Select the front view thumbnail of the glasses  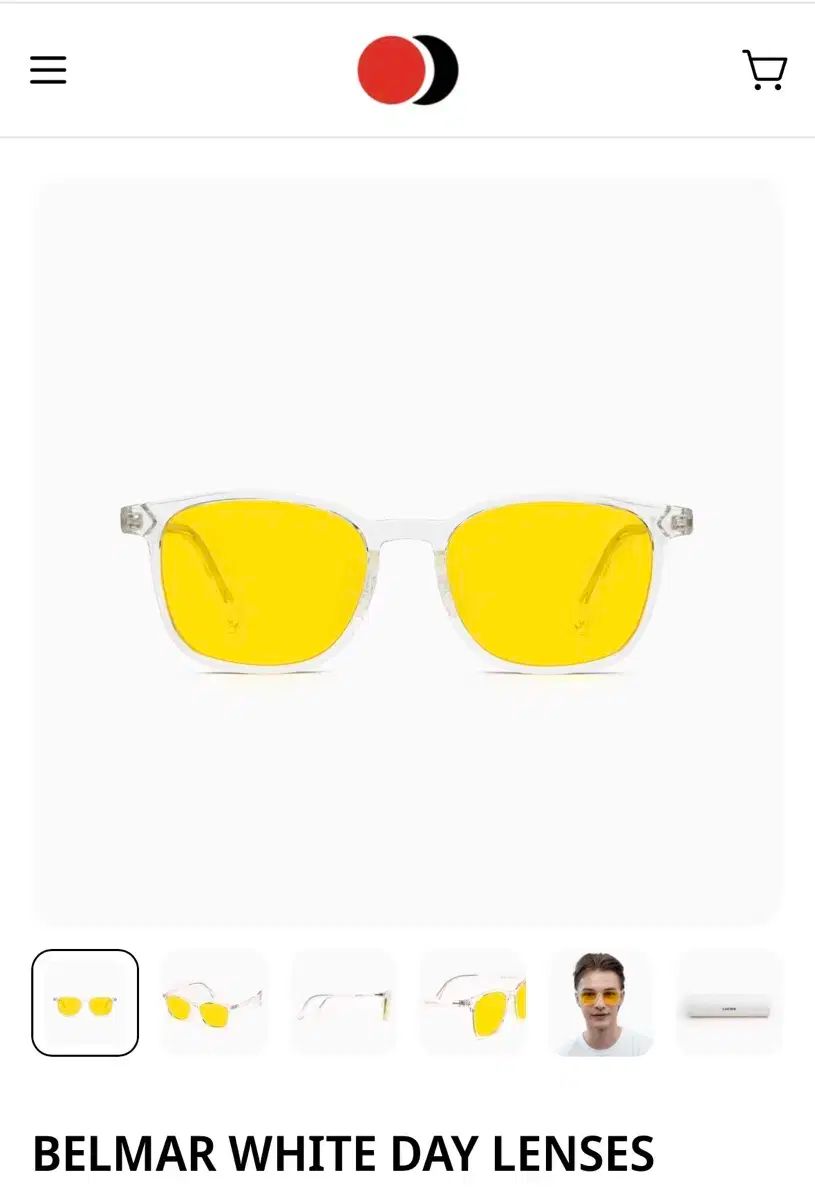click(85, 1002)
